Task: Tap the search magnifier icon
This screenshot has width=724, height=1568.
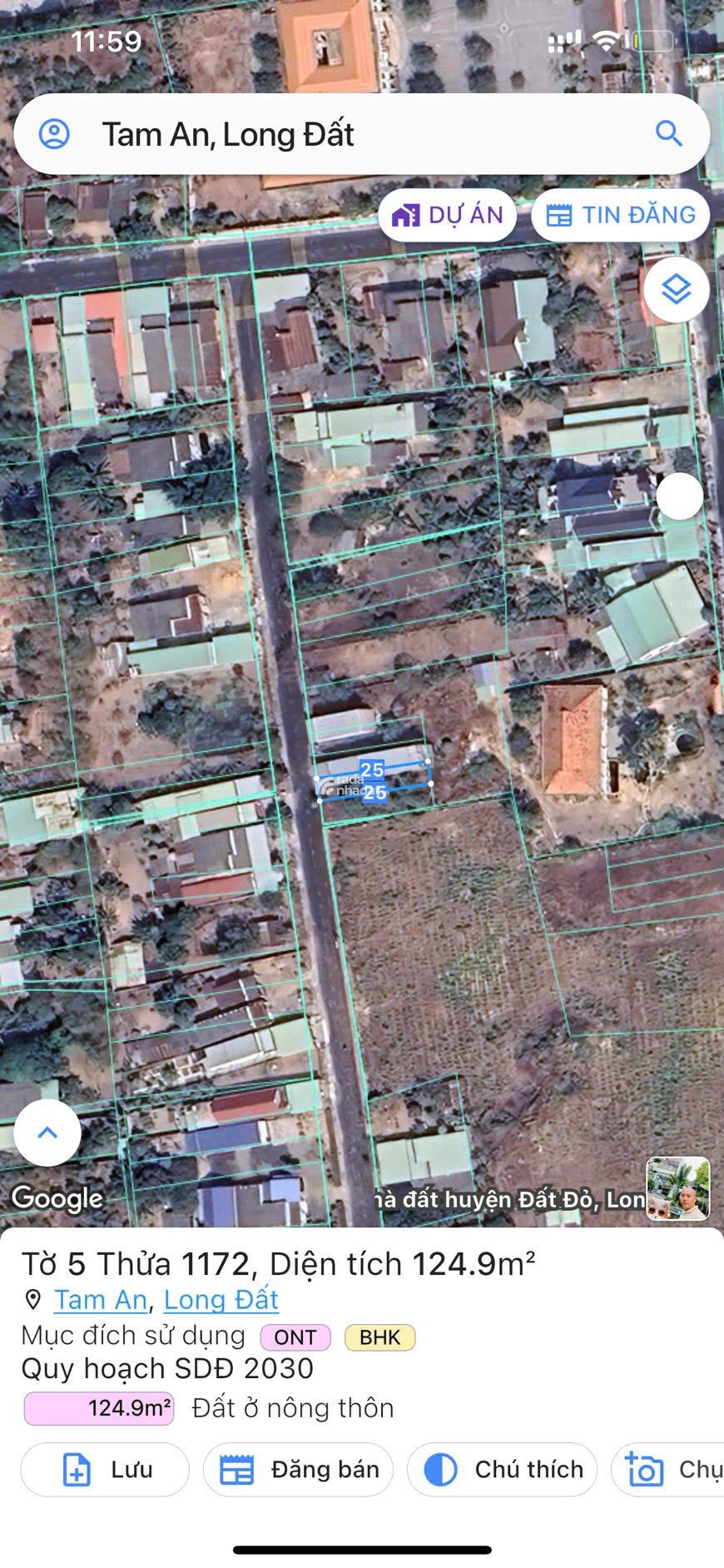Action: (x=669, y=133)
